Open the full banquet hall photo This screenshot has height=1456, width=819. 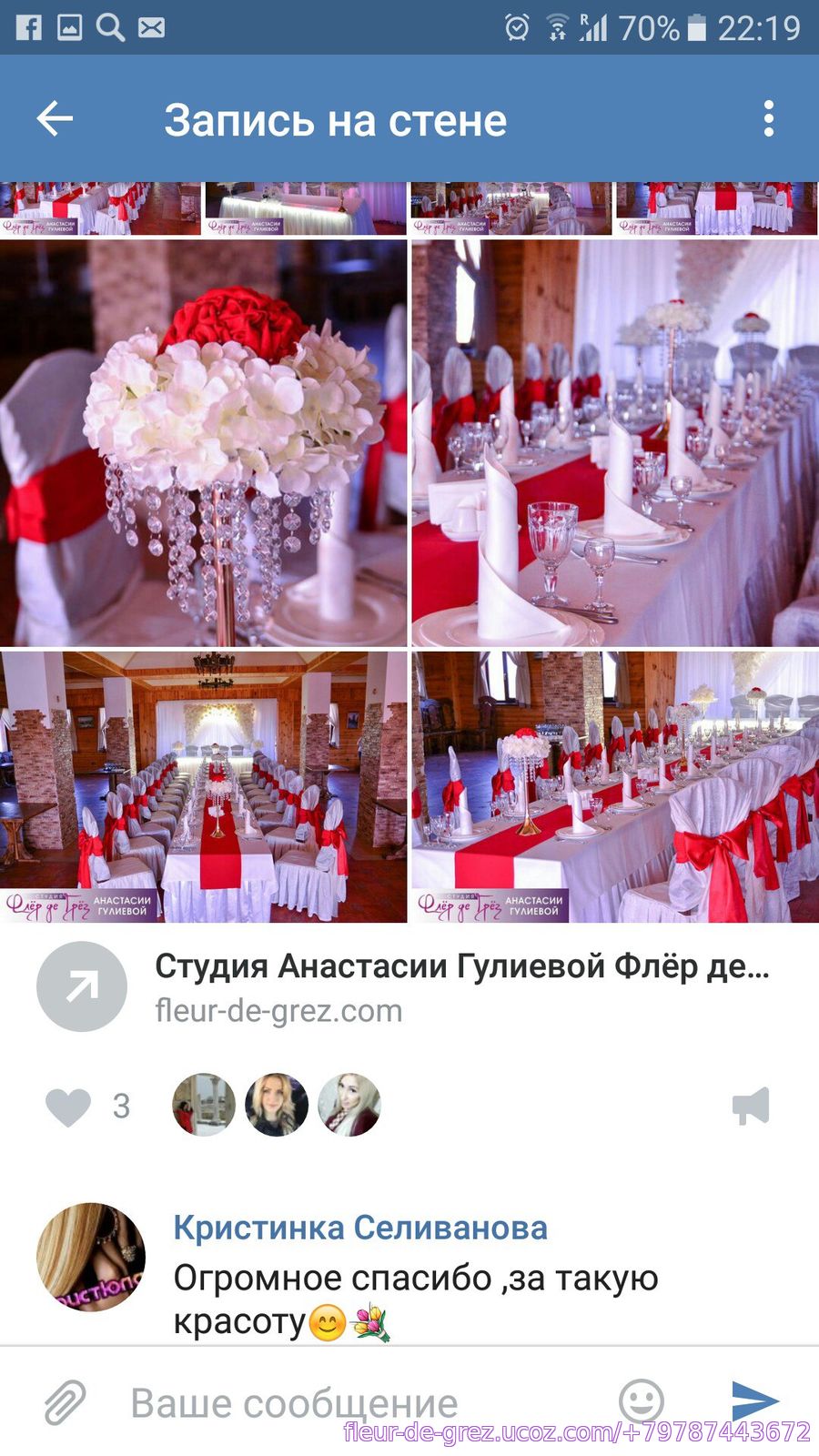click(203, 786)
